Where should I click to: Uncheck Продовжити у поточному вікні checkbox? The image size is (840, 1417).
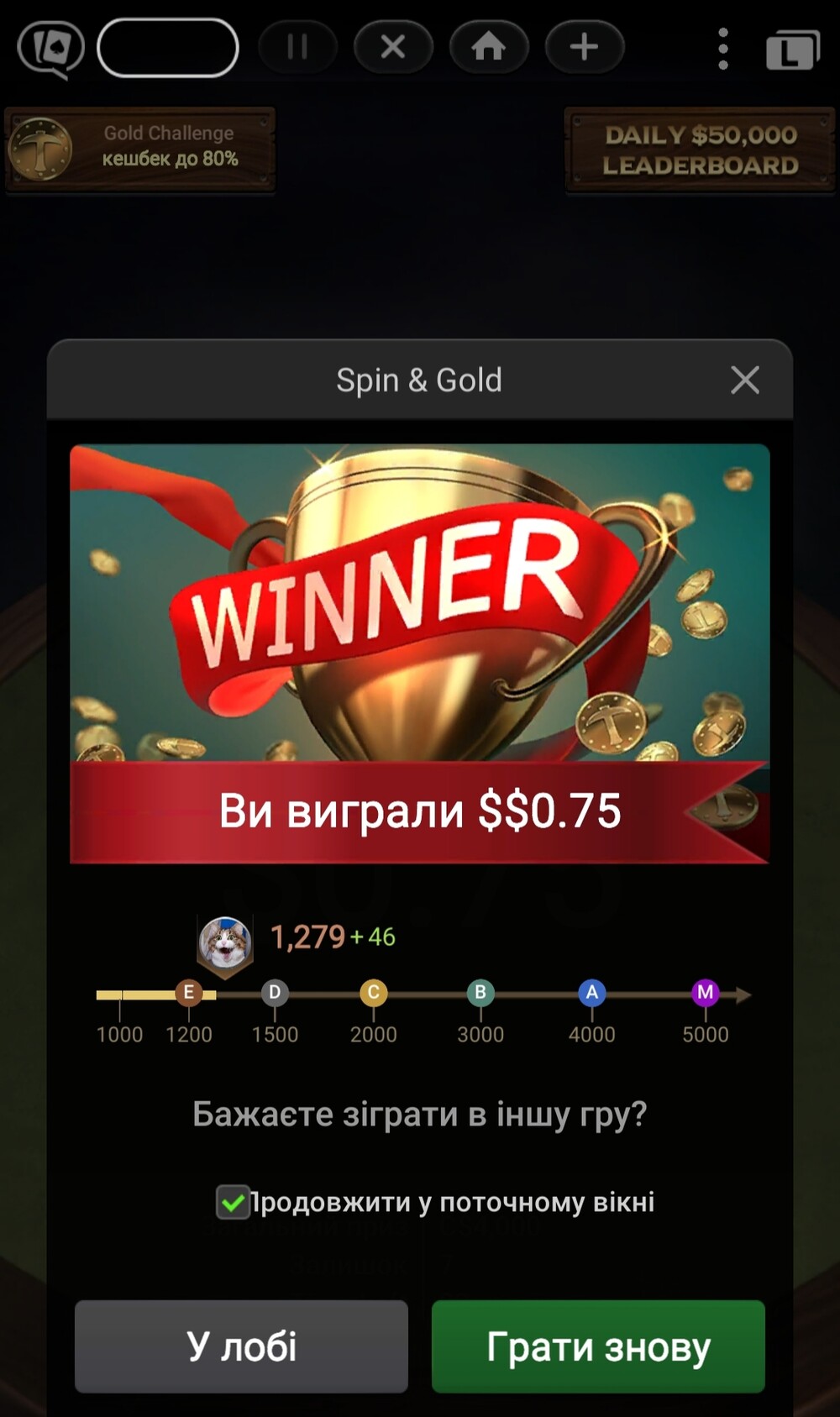coord(233,1202)
